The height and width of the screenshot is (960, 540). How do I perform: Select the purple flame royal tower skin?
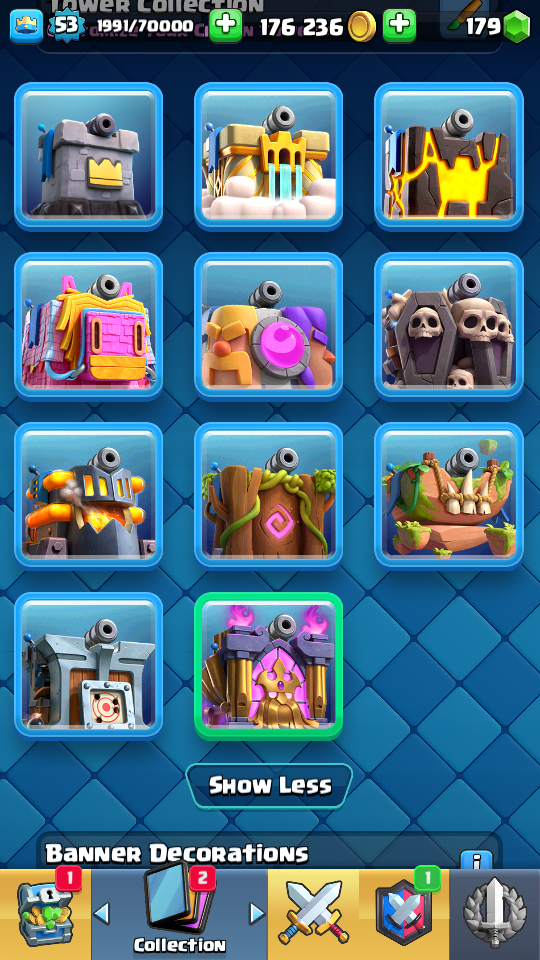(x=268, y=666)
